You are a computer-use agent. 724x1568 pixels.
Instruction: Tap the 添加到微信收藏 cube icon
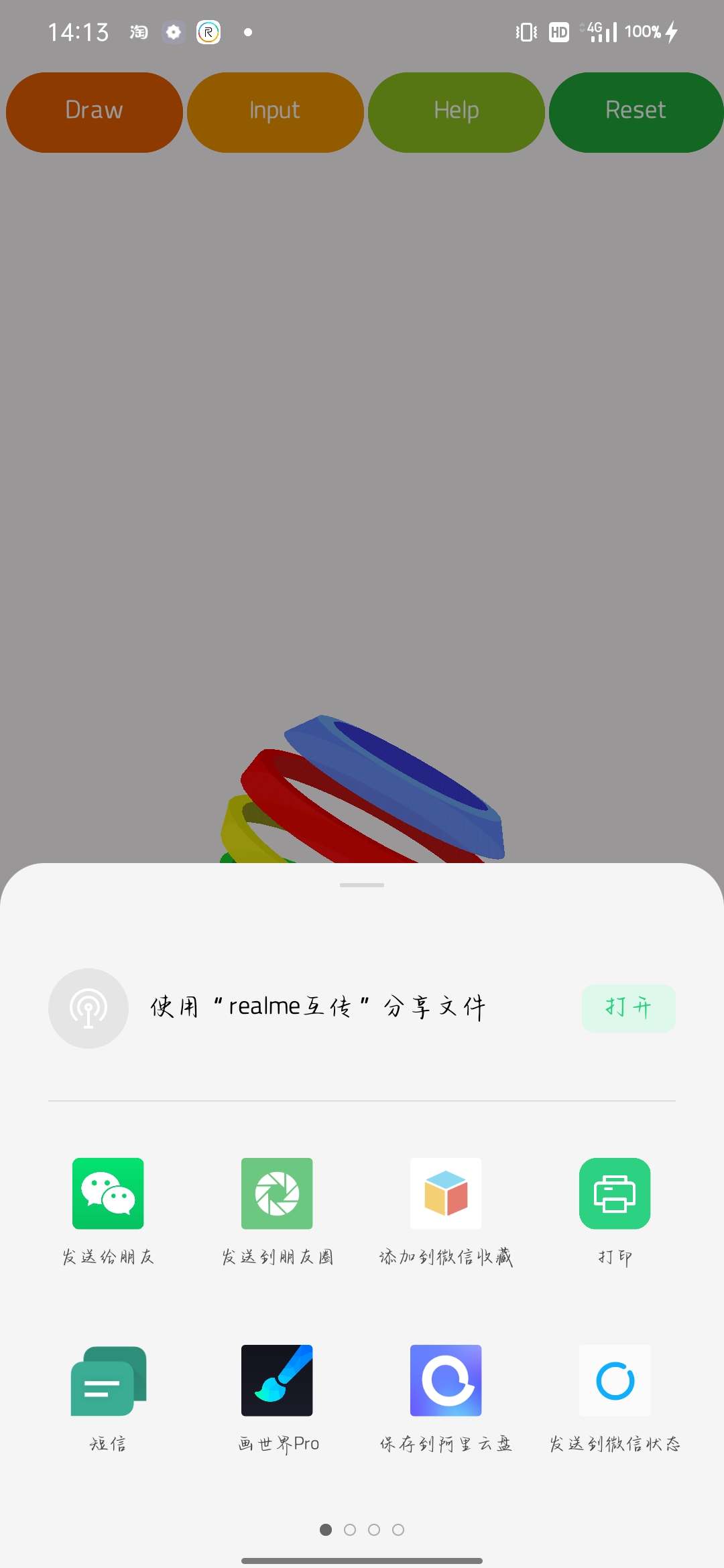(x=445, y=1193)
